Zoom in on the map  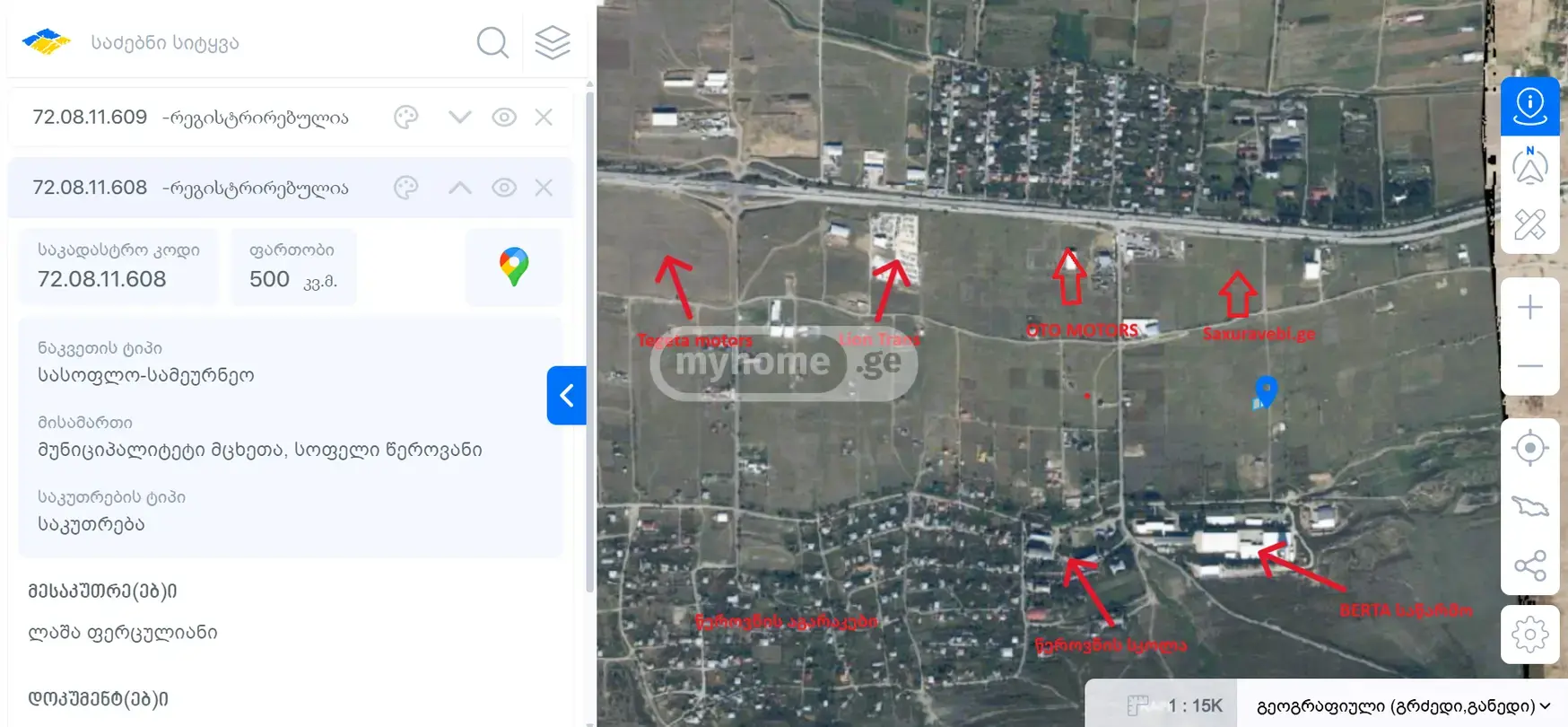tap(1530, 308)
